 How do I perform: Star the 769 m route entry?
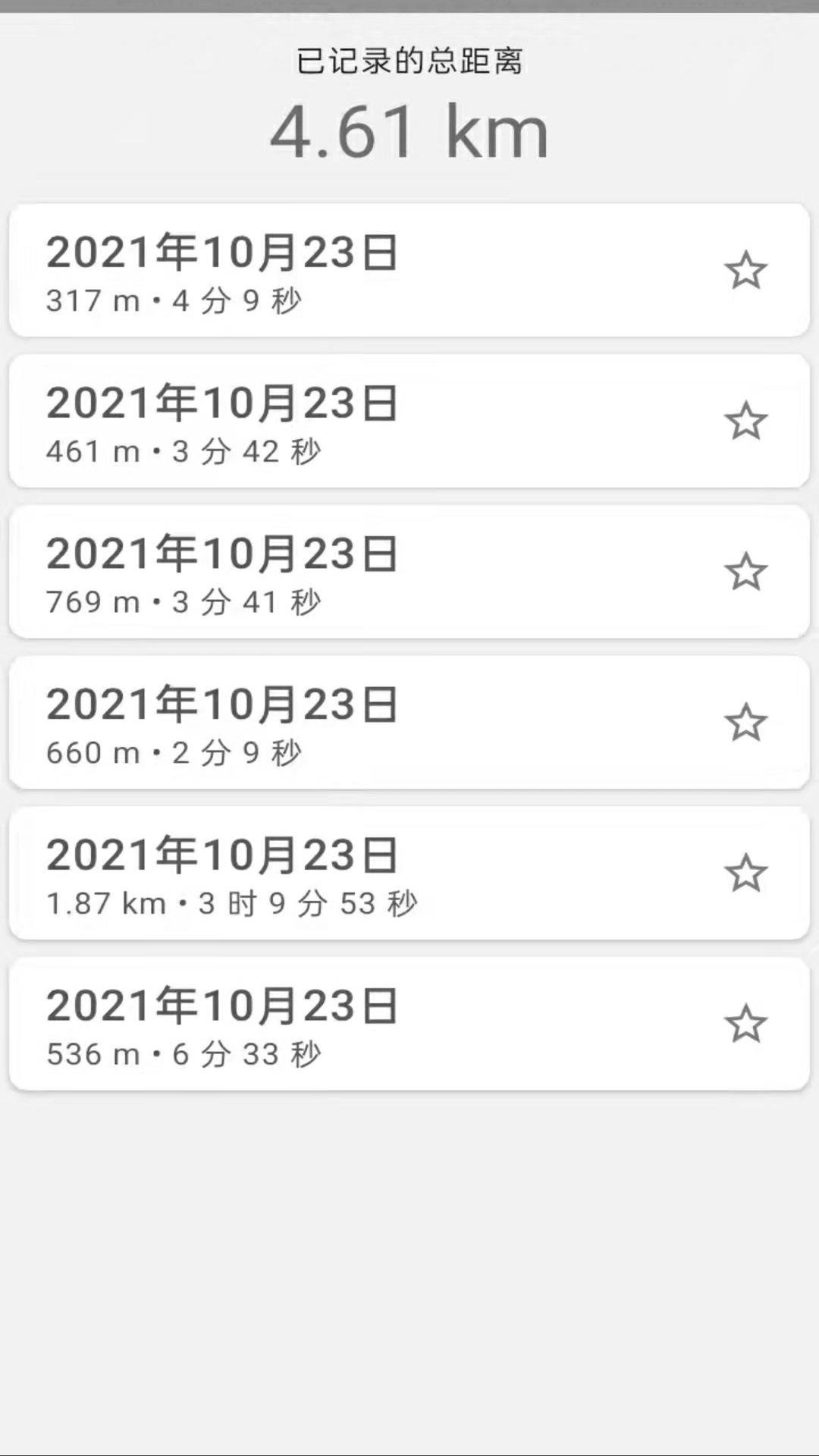747,571
